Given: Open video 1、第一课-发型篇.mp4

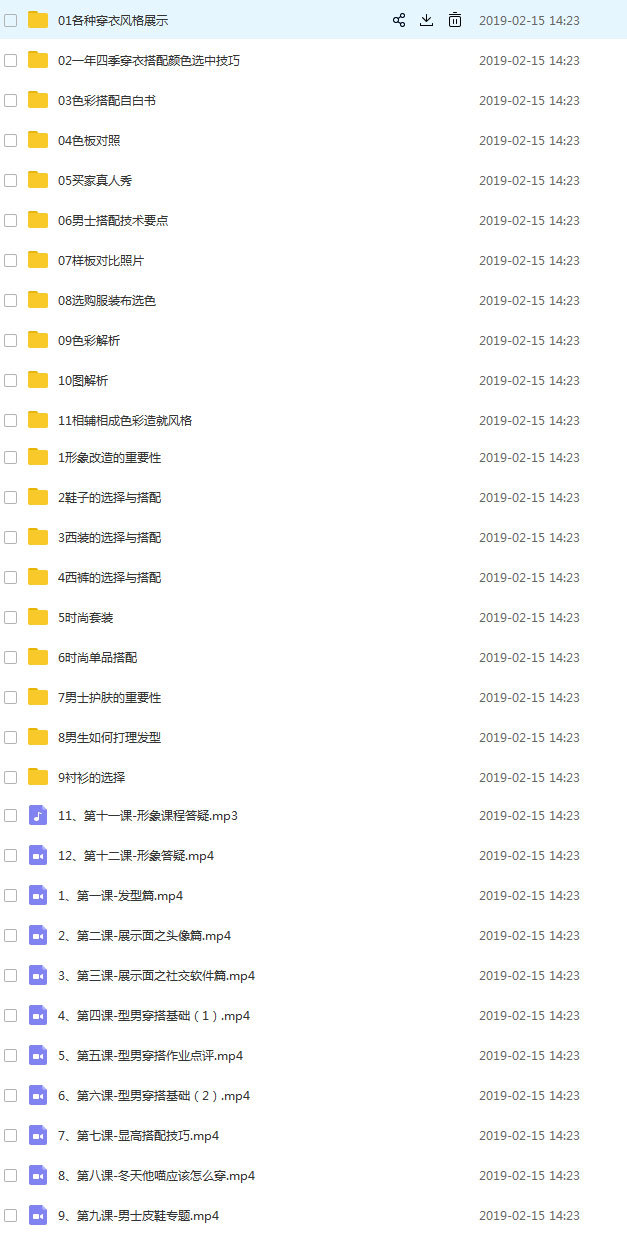Looking at the screenshot, I should click(x=120, y=895).
